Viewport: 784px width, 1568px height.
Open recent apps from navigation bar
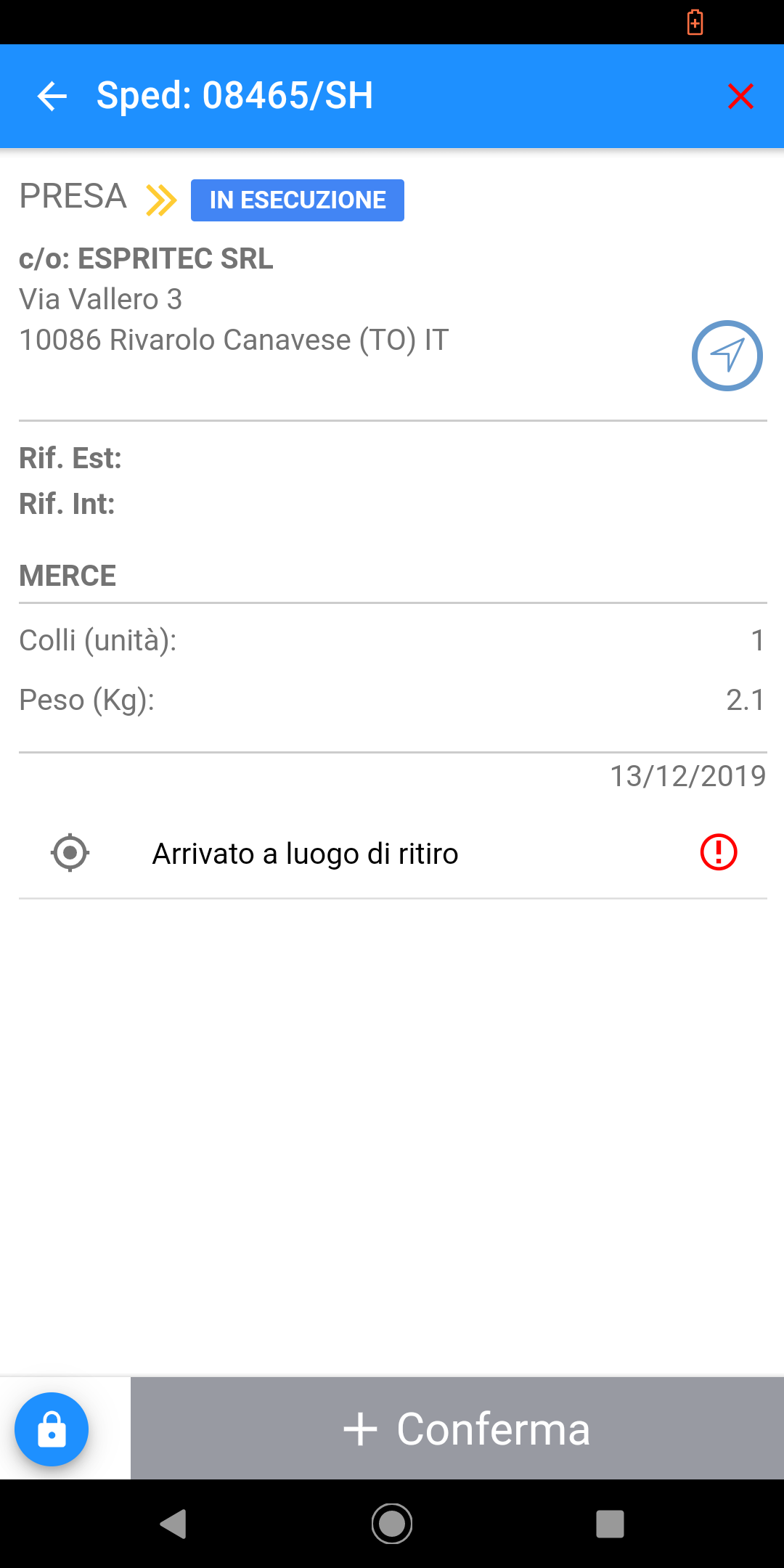click(x=610, y=1524)
